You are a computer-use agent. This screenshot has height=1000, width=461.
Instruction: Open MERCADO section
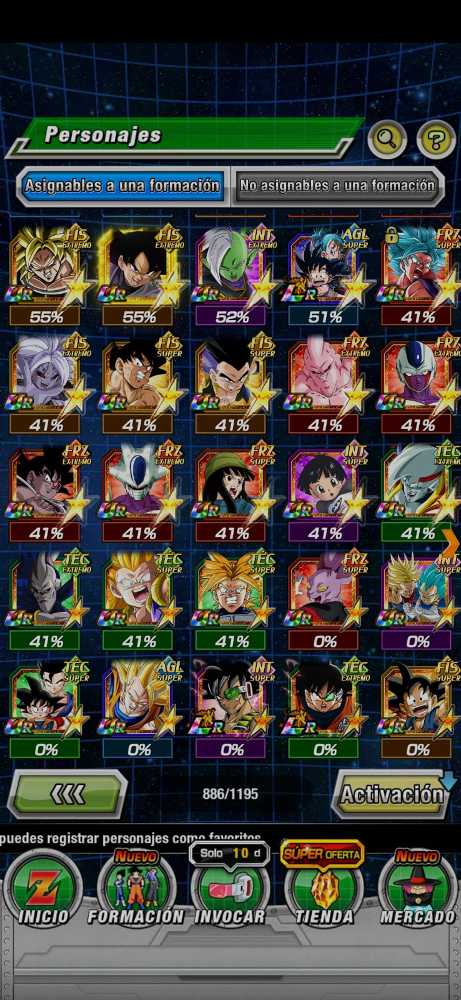click(418, 889)
